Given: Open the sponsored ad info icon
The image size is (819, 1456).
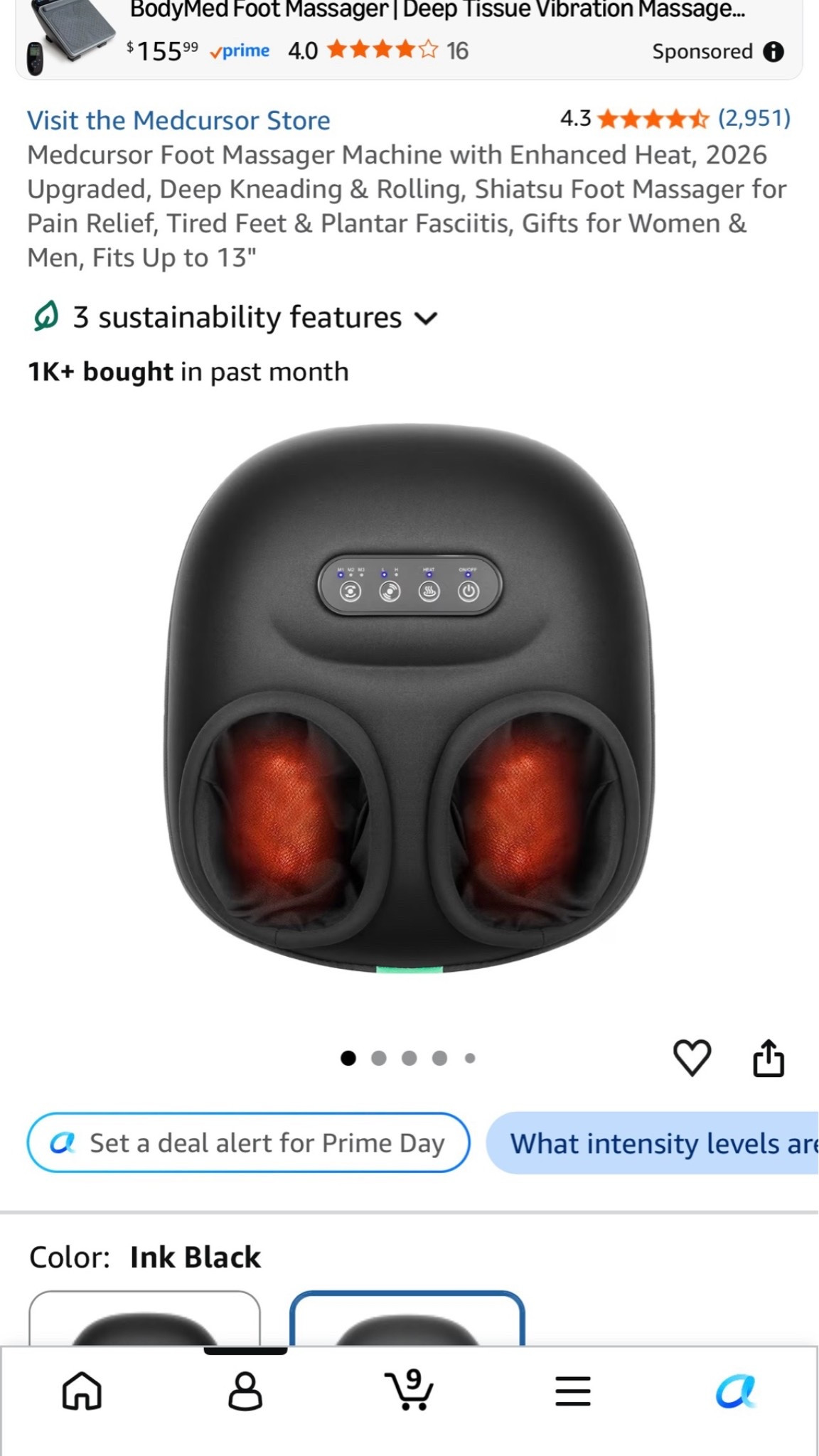Looking at the screenshot, I should coord(773,51).
